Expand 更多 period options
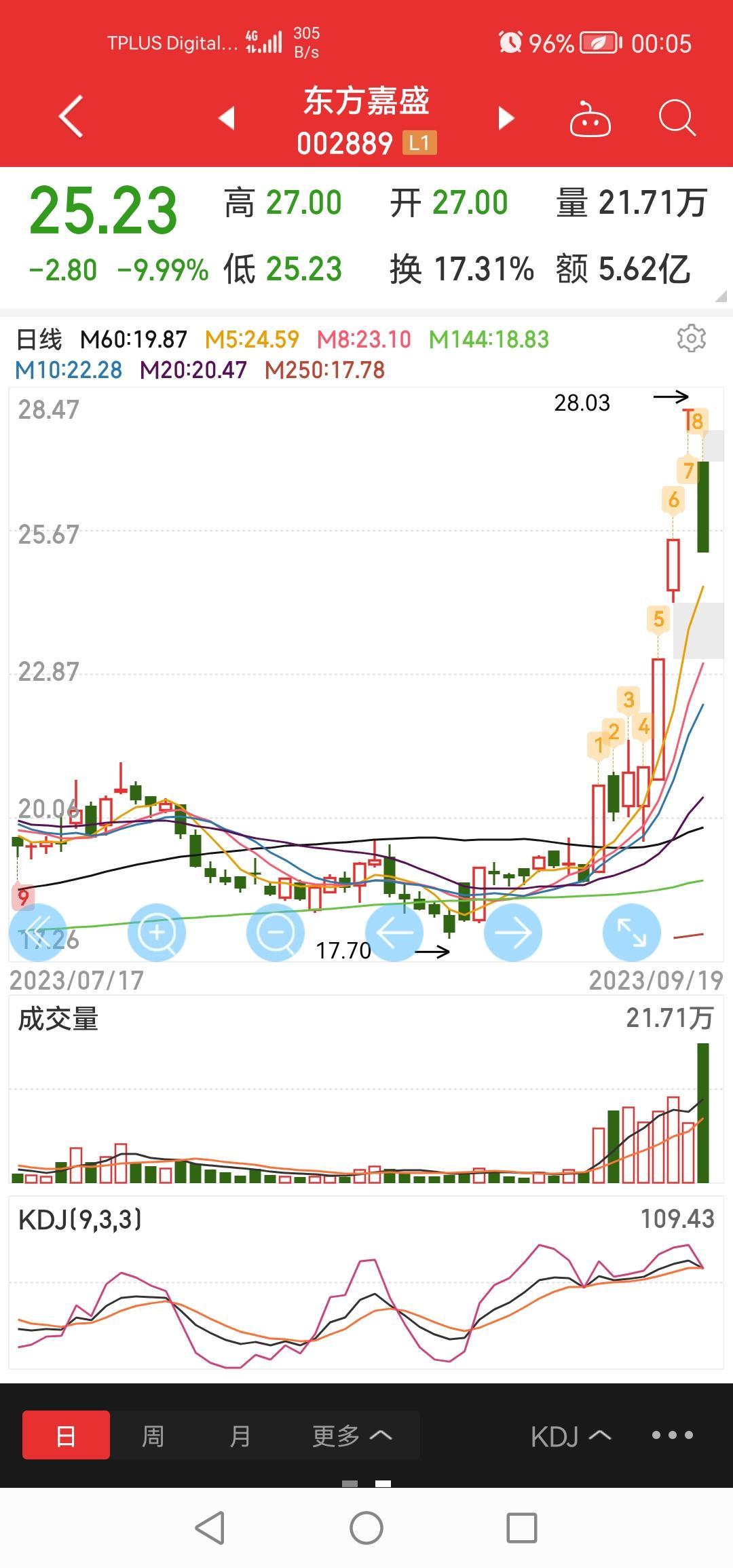733x1568 pixels. (352, 1435)
